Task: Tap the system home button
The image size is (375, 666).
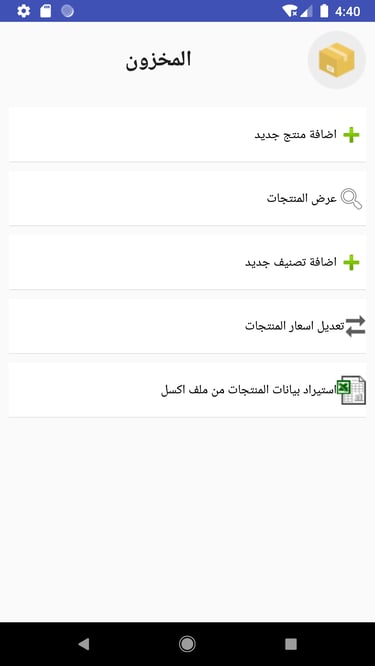Action: [187, 644]
